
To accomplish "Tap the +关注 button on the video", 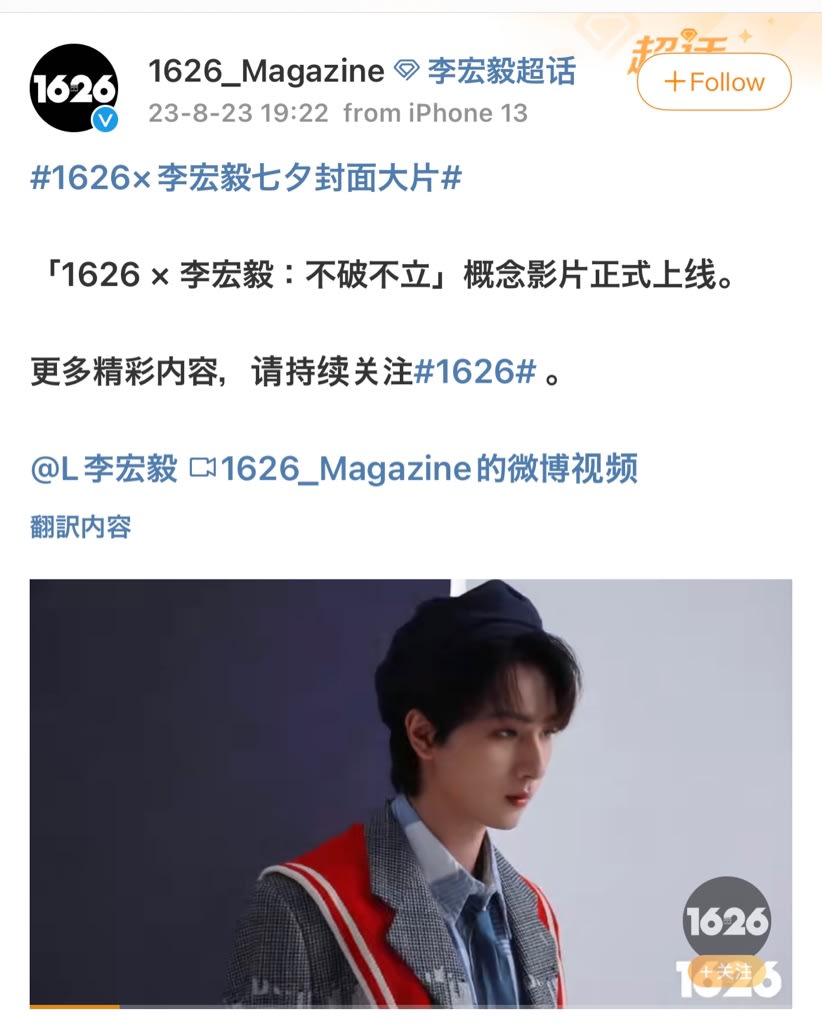I will (727, 971).
